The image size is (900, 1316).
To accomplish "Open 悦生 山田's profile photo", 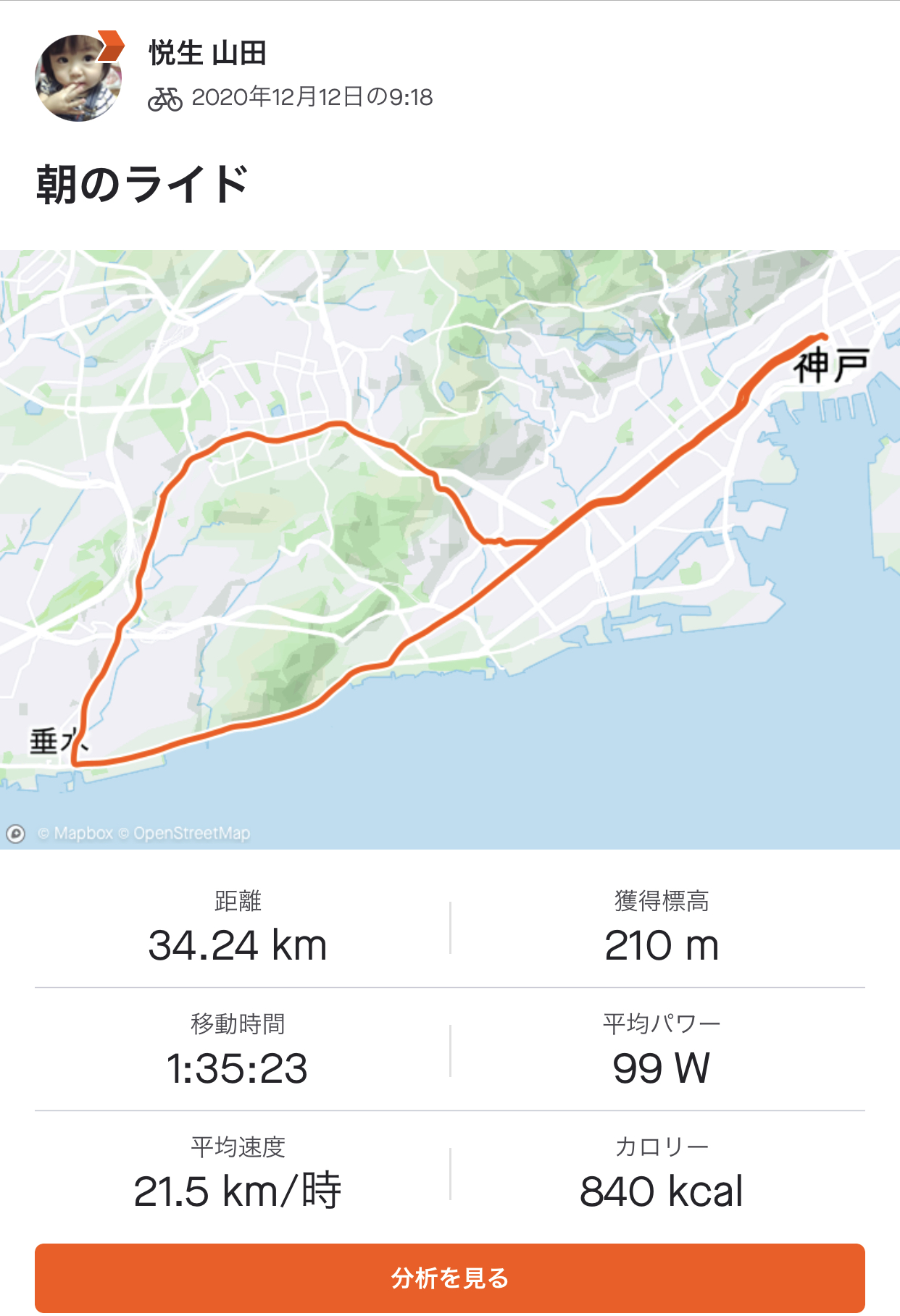I will click(x=78, y=77).
